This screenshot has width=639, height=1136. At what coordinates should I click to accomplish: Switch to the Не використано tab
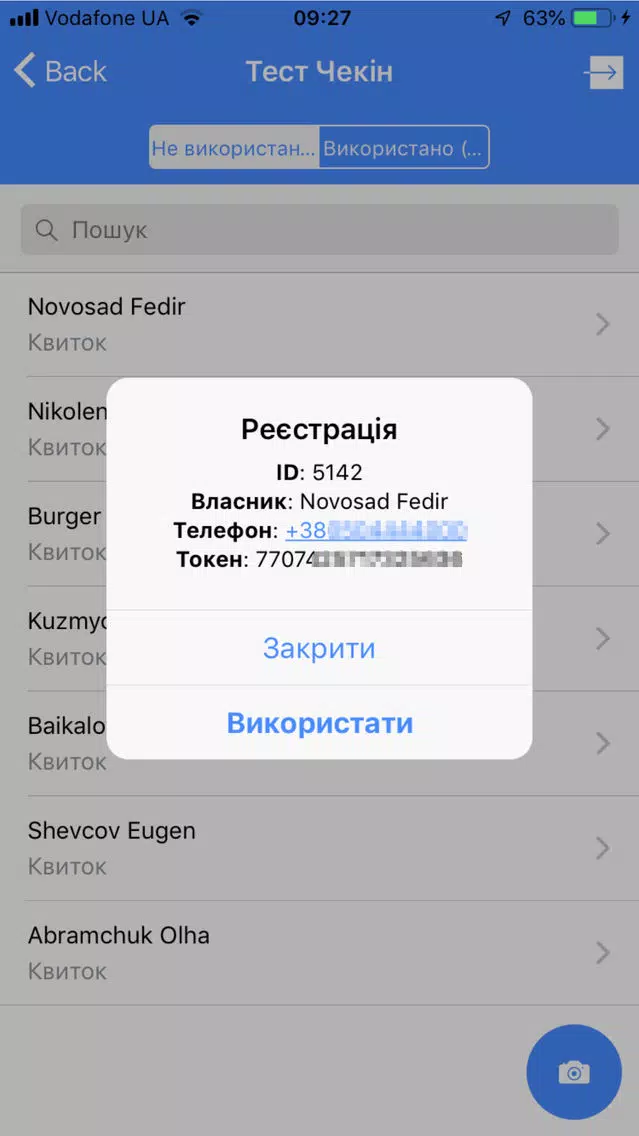pyautogui.click(x=234, y=148)
